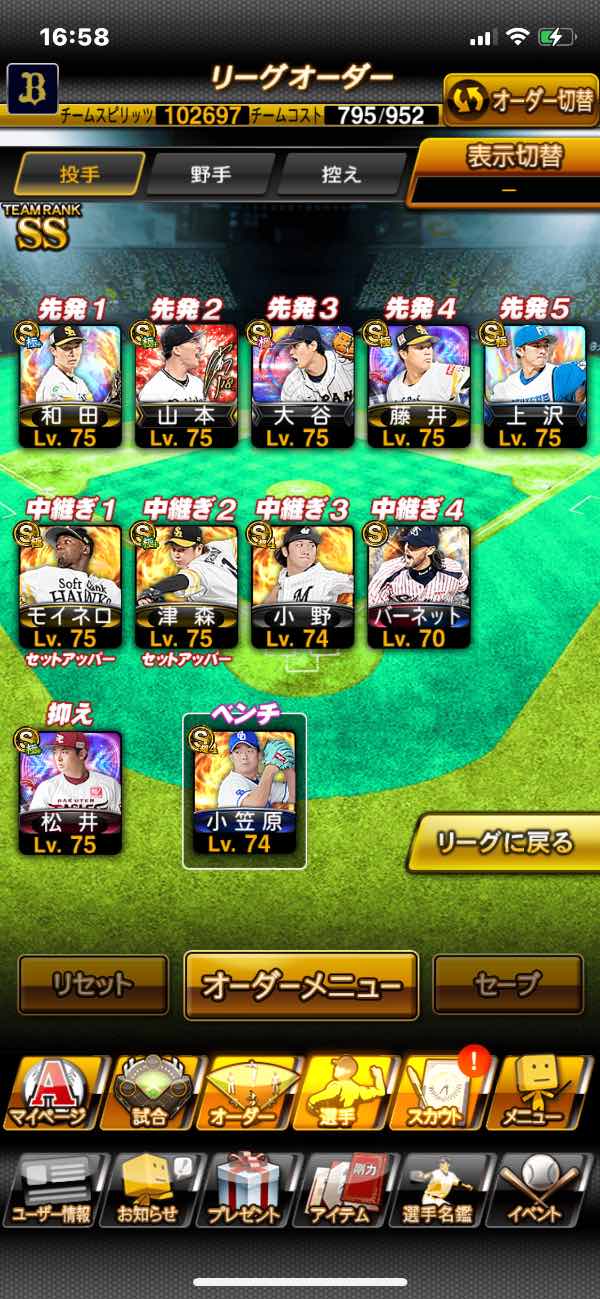Image resolution: width=600 pixels, height=1299 pixels.
Task: Tap リーグに戻る to return to league
Action: tap(506, 843)
